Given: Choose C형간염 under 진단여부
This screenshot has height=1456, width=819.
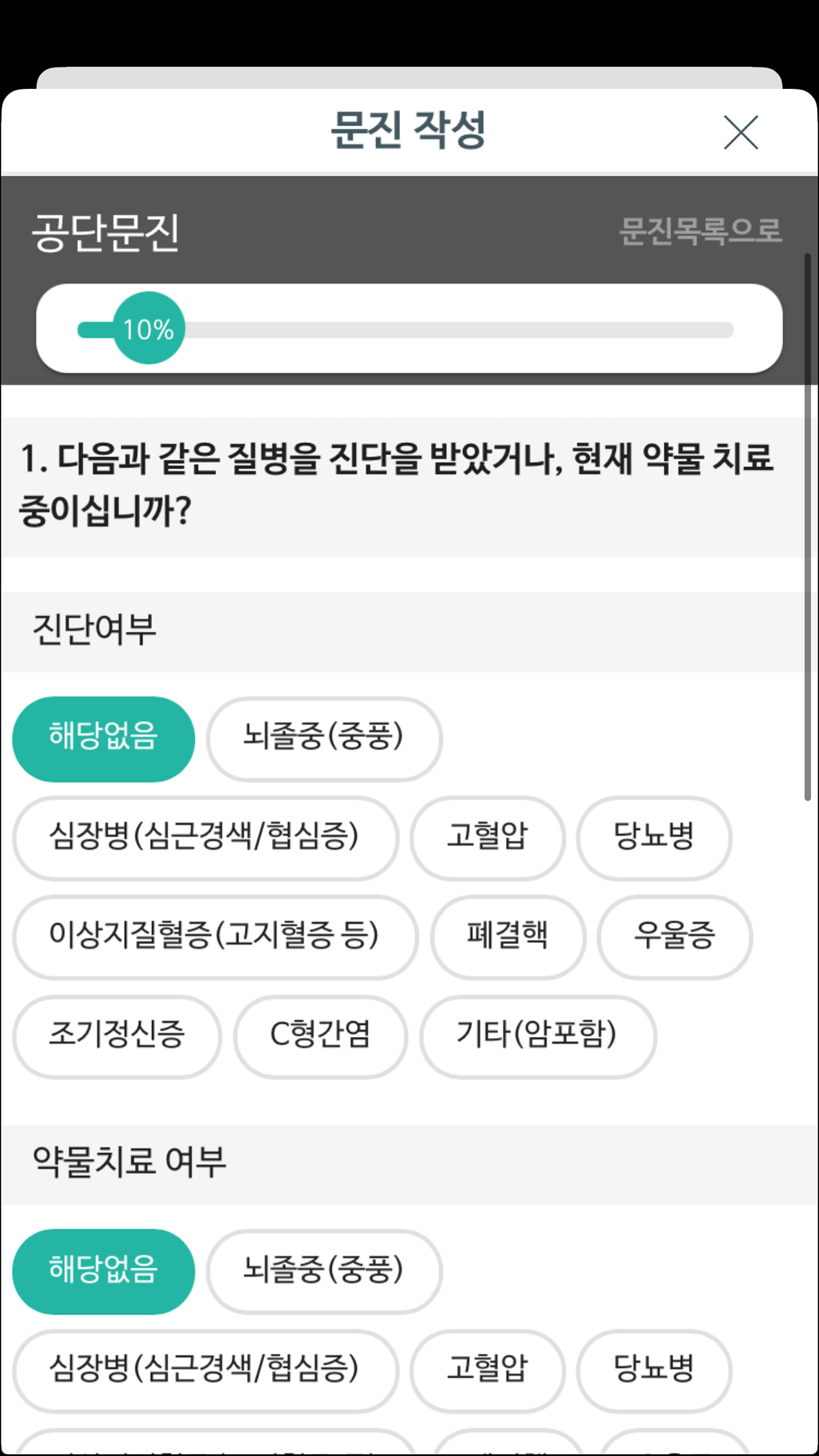Looking at the screenshot, I should point(321,1037).
